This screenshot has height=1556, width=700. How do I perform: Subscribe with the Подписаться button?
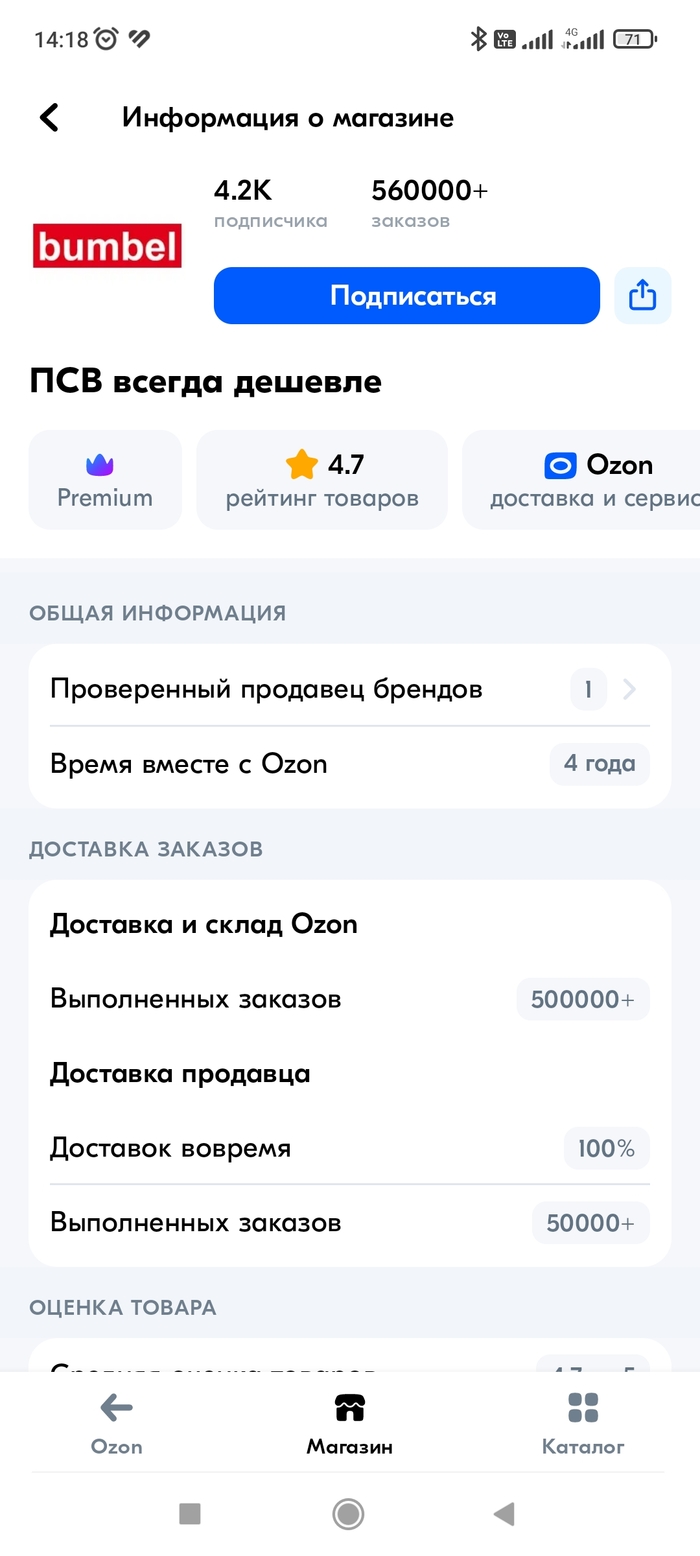pos(406,296)
